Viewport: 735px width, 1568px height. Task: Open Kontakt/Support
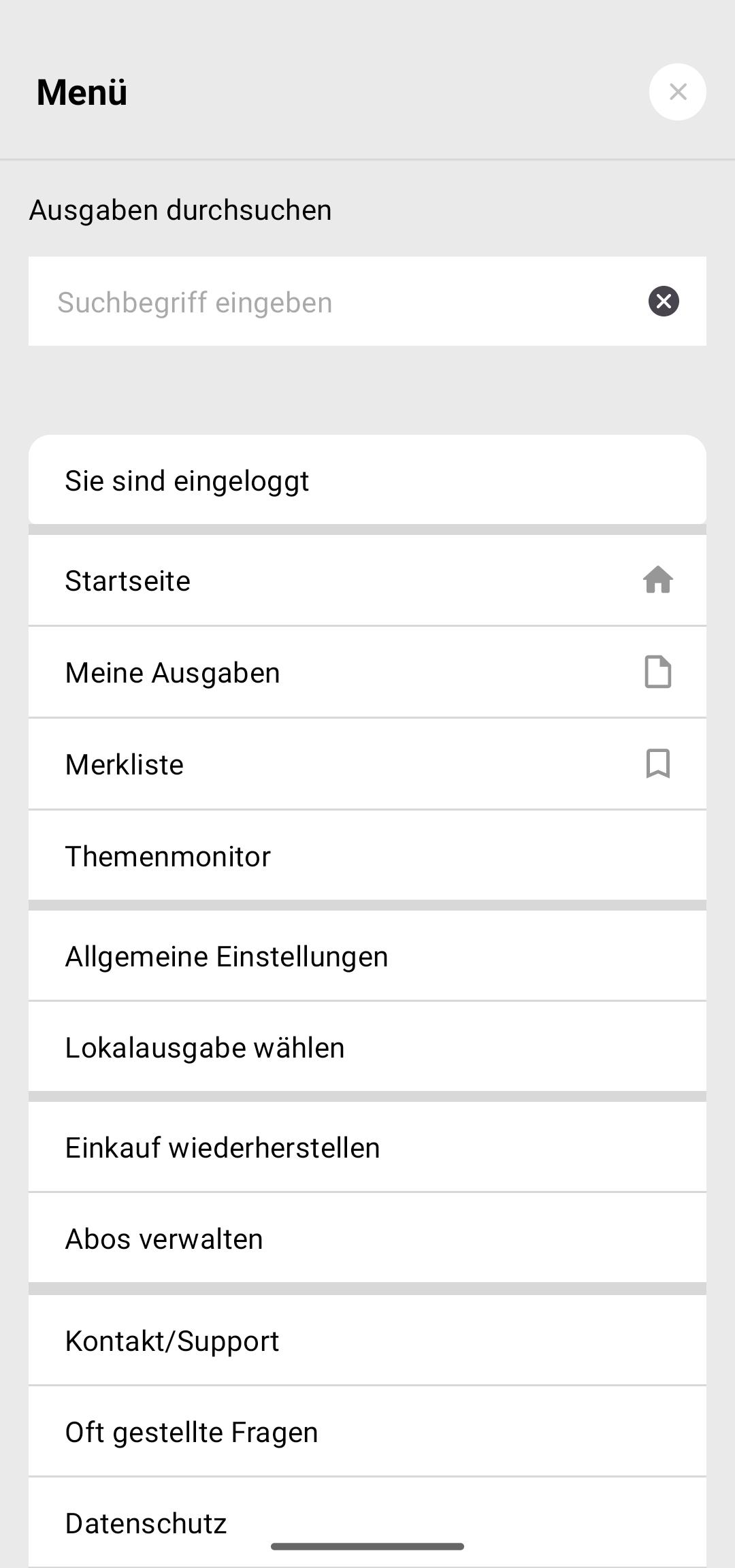tap(367, 1341)
